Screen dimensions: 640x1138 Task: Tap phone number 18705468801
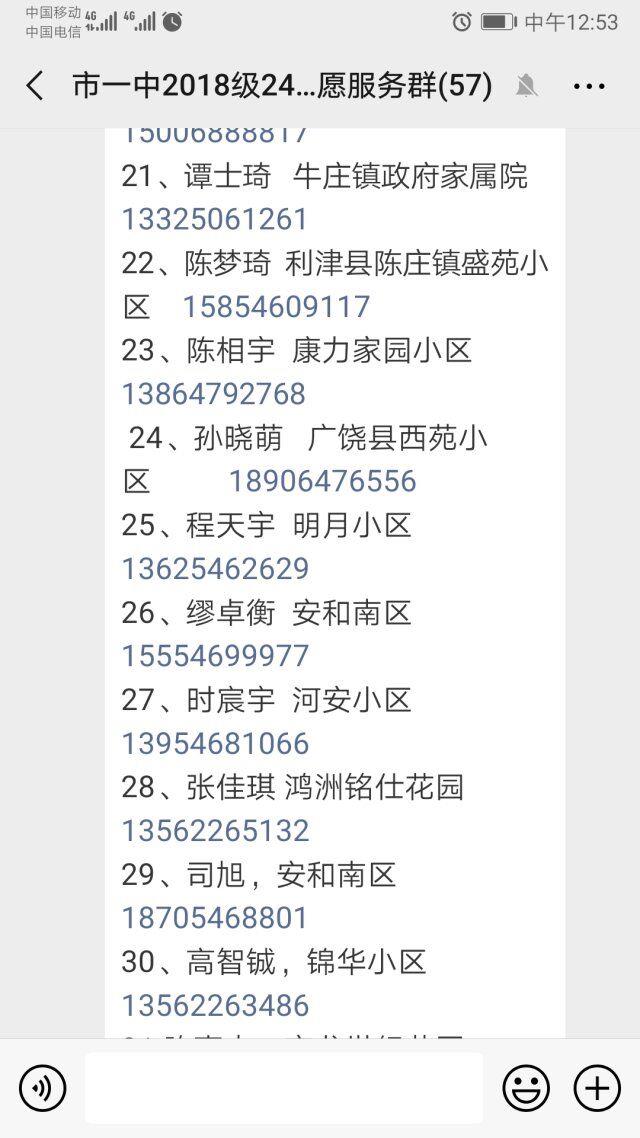[x=216, y=918]
